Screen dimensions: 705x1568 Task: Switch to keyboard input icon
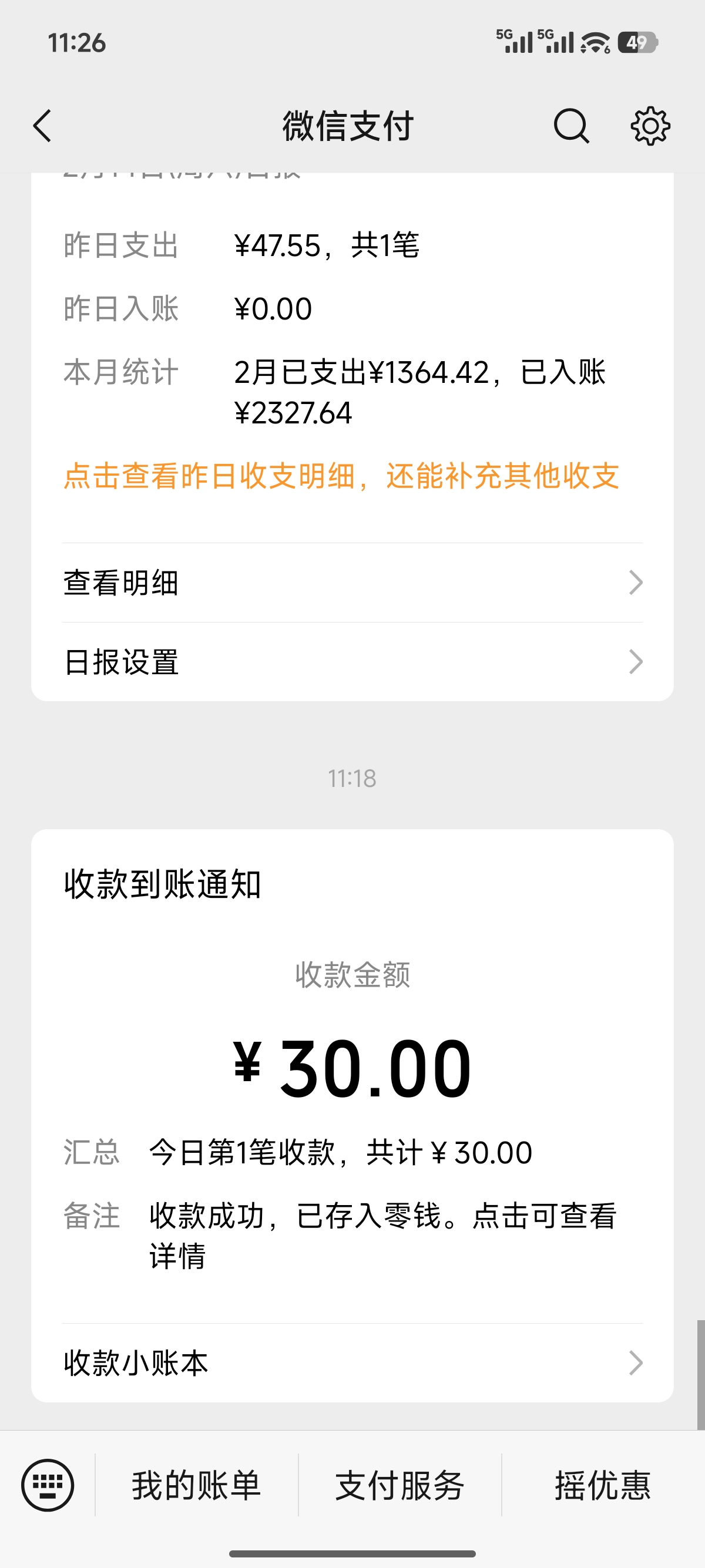click(x=48, y=1485)
